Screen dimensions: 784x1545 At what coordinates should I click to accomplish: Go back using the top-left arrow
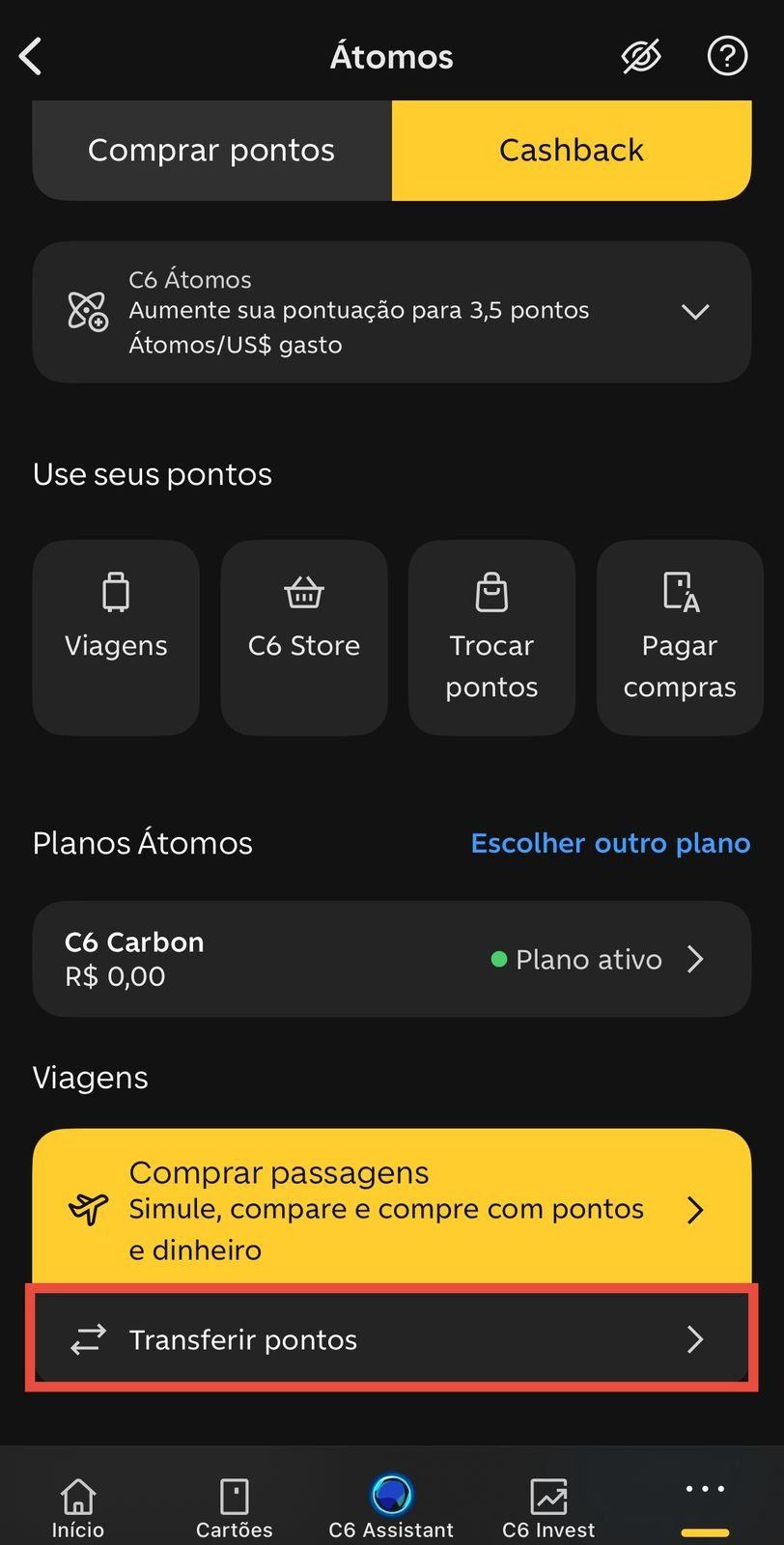tap(31, 57)
